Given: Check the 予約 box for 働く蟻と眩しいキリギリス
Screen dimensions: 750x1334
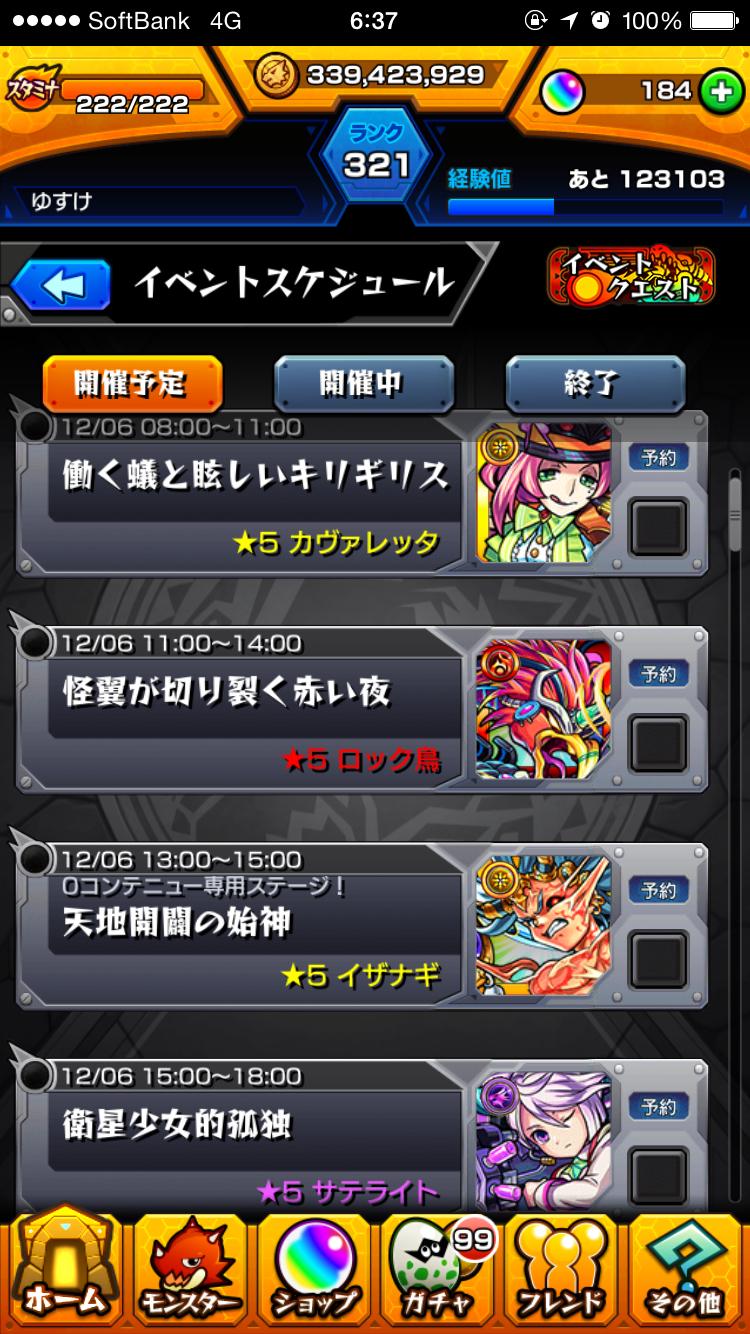Looking at the screenshot, I should (658, 527).
